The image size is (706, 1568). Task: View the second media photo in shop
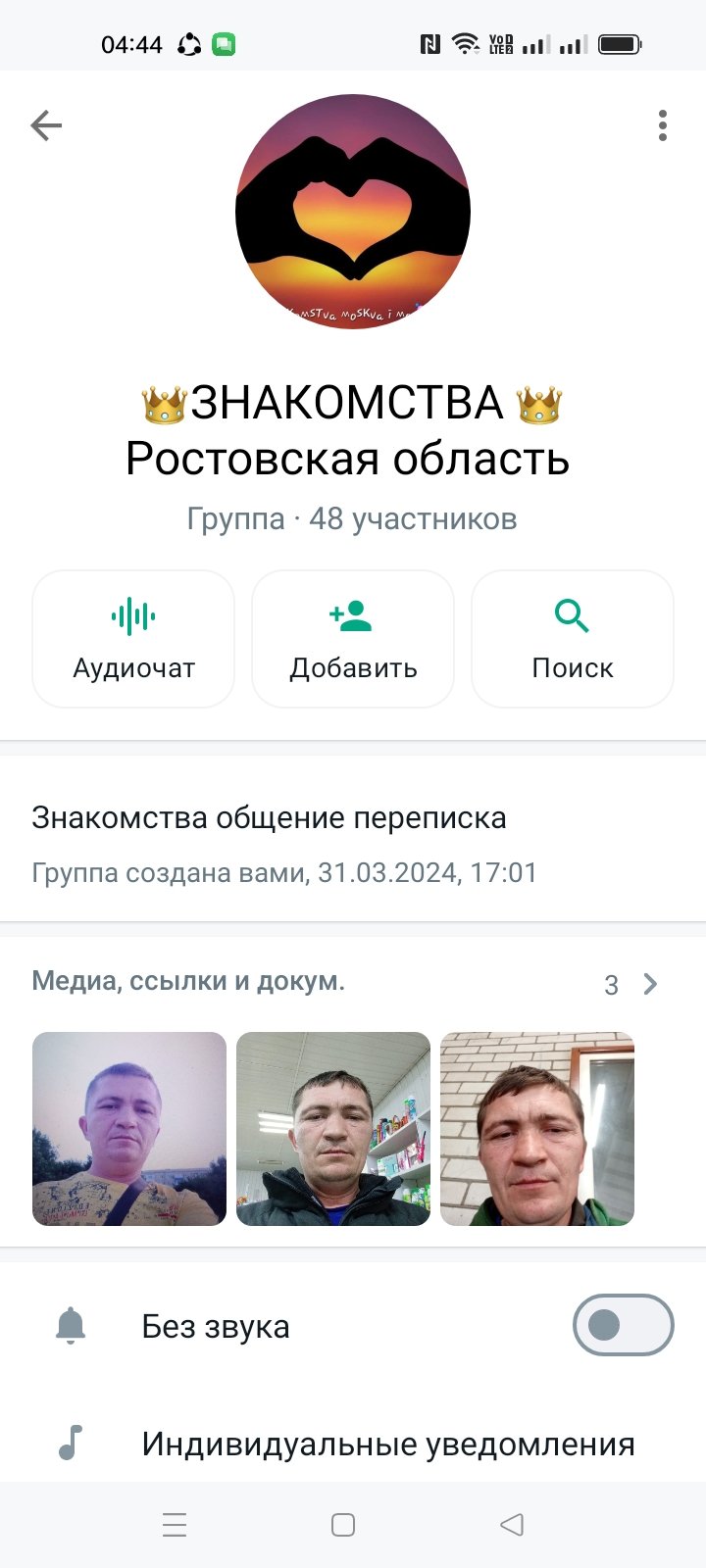click(333, 1129)
